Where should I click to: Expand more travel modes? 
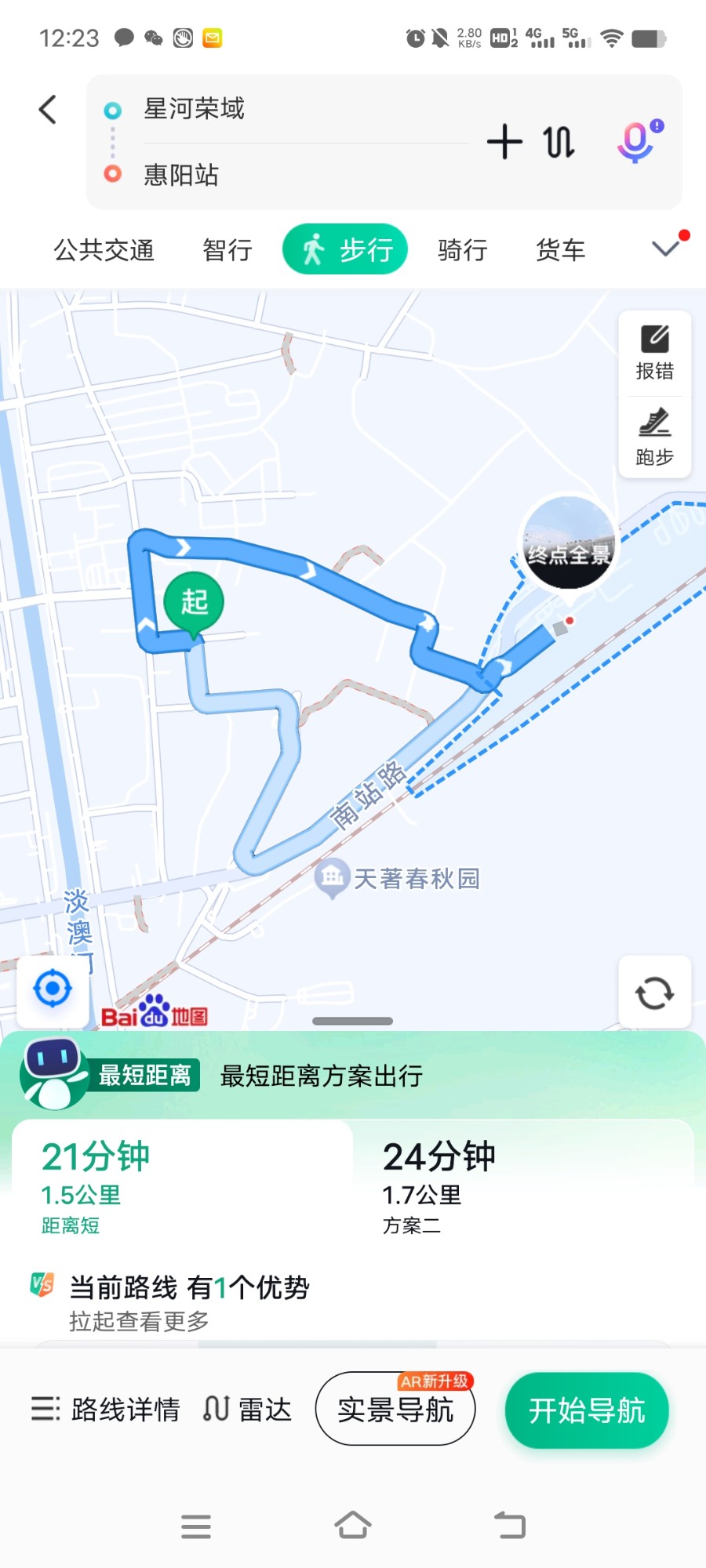[665, 249]
